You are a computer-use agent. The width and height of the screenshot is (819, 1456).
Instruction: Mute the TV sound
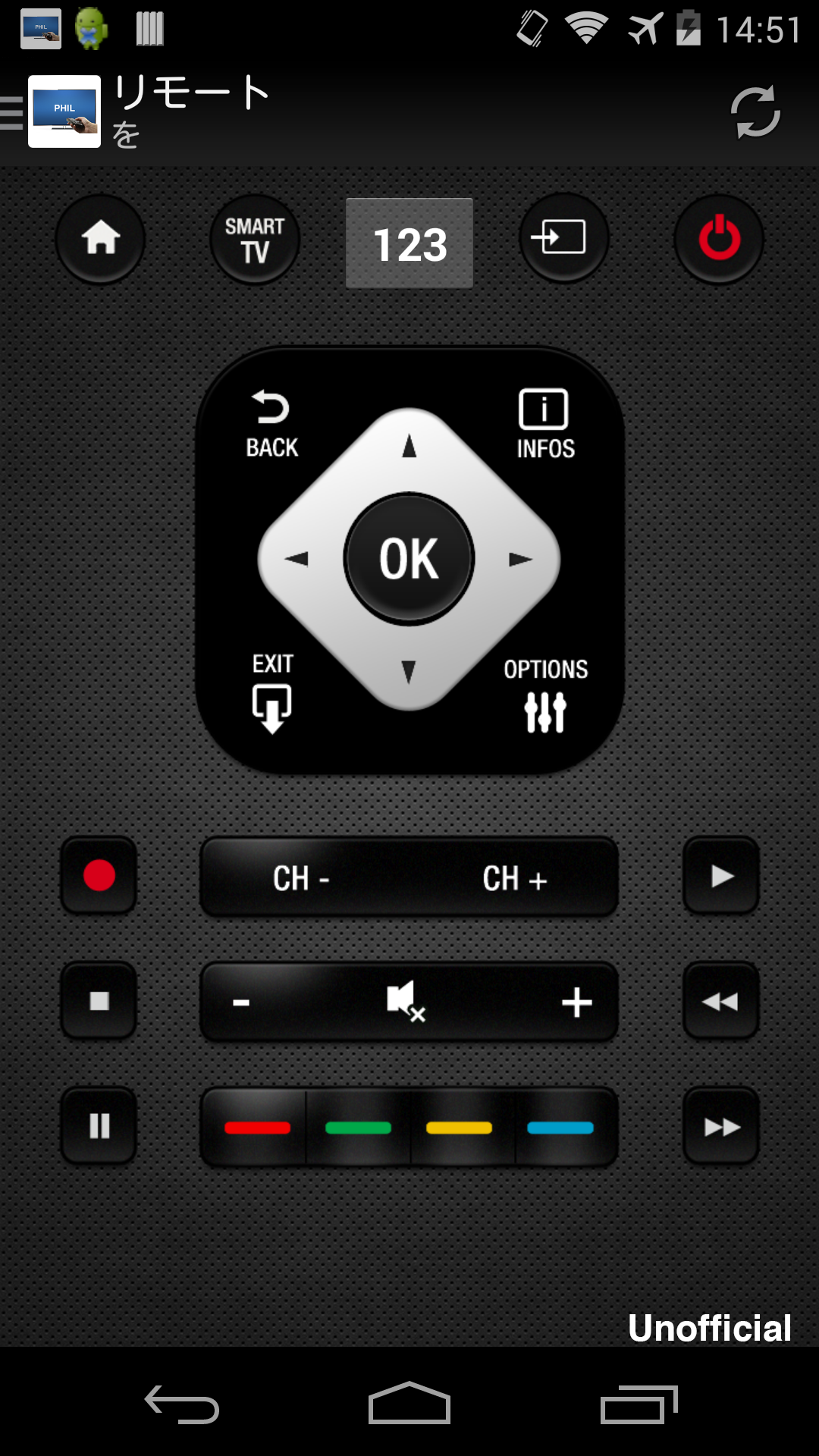(x=408, y=1001)
